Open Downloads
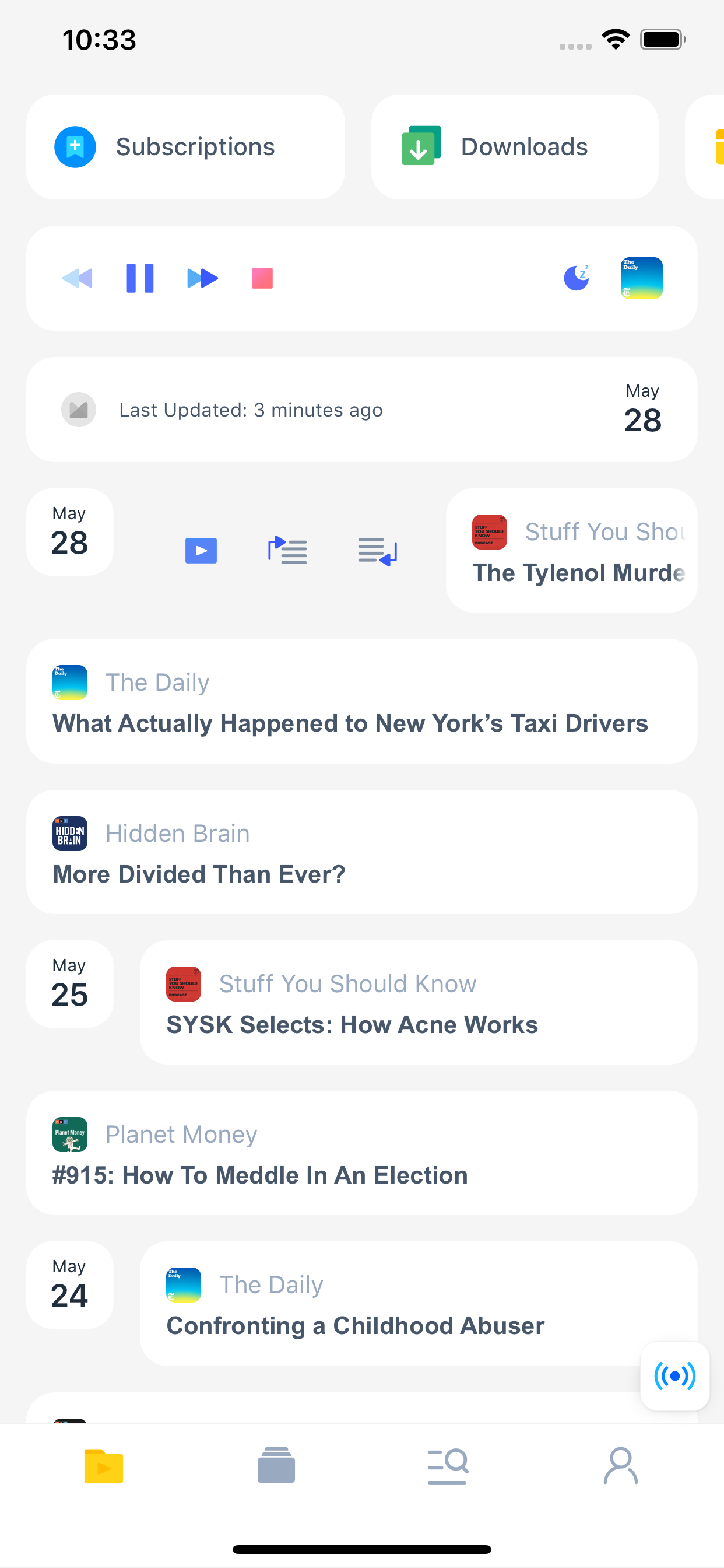 coord(514,146)
